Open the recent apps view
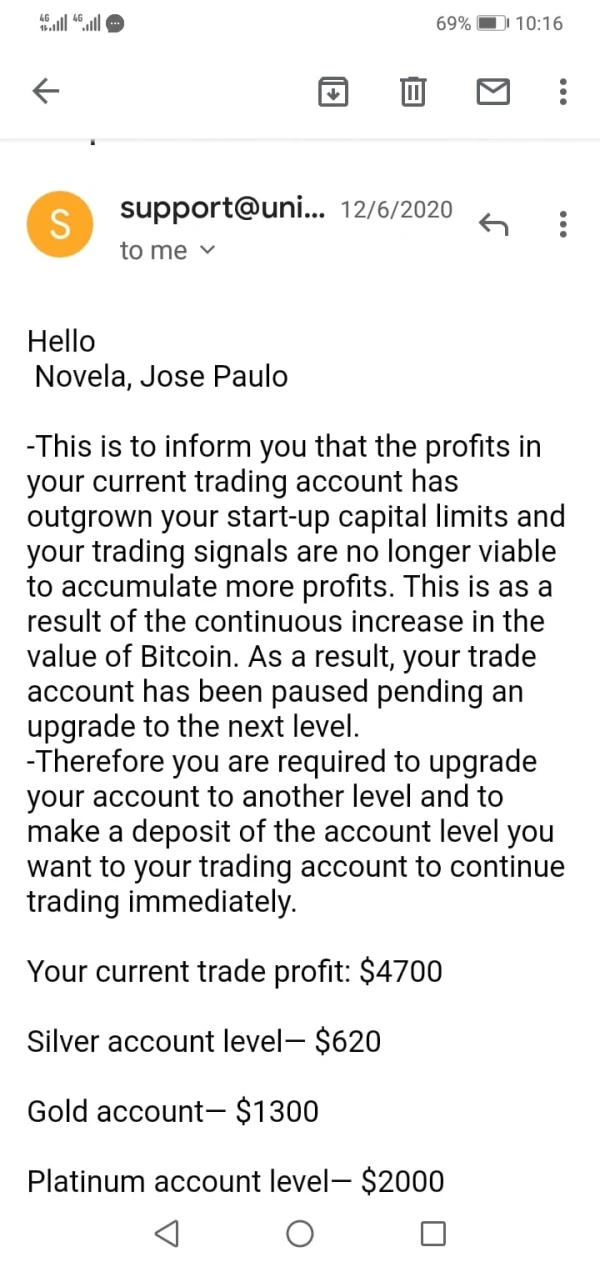 pyautogui.click(x=433, y=1234)
